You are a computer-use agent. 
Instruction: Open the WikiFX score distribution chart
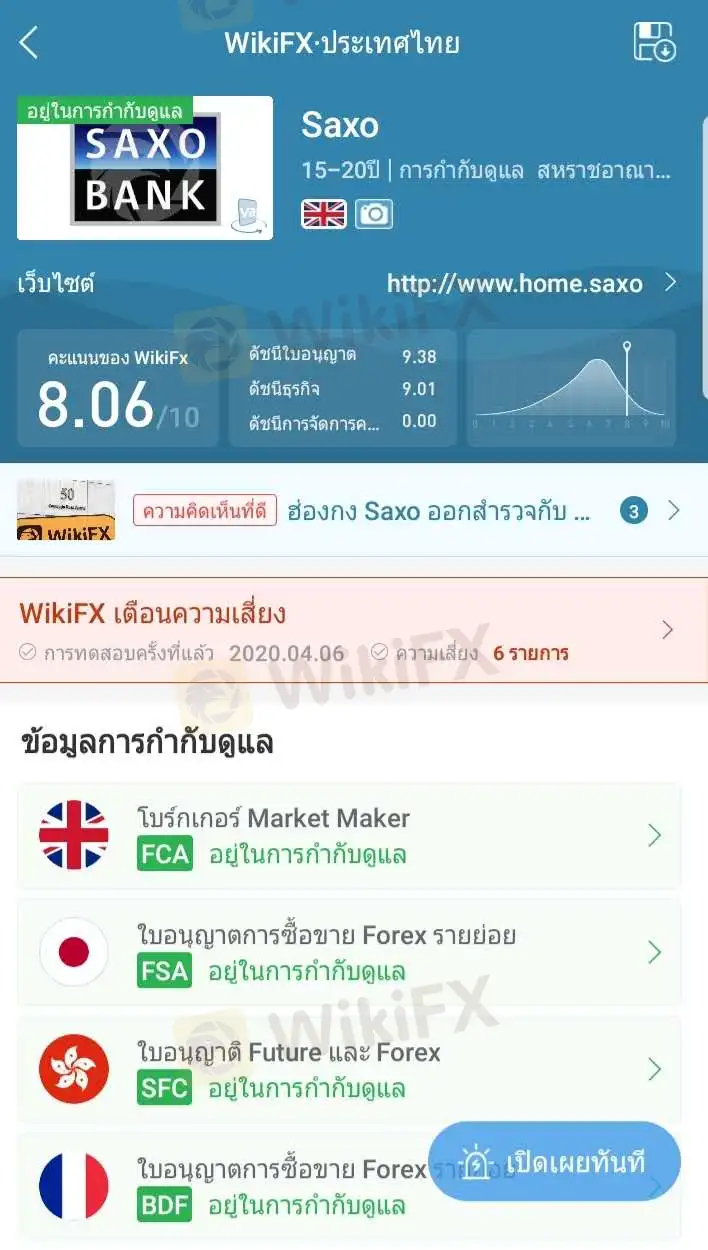tap(571, 388)
